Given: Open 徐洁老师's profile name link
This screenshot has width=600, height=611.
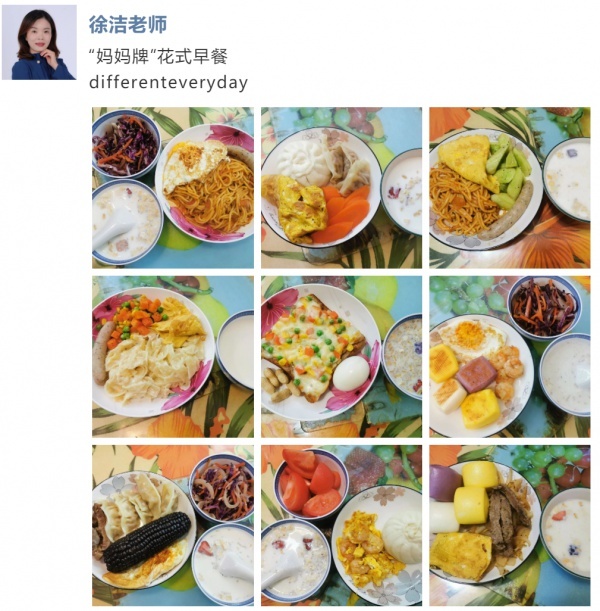Looking at the screenshot, I should coord(128,25).
